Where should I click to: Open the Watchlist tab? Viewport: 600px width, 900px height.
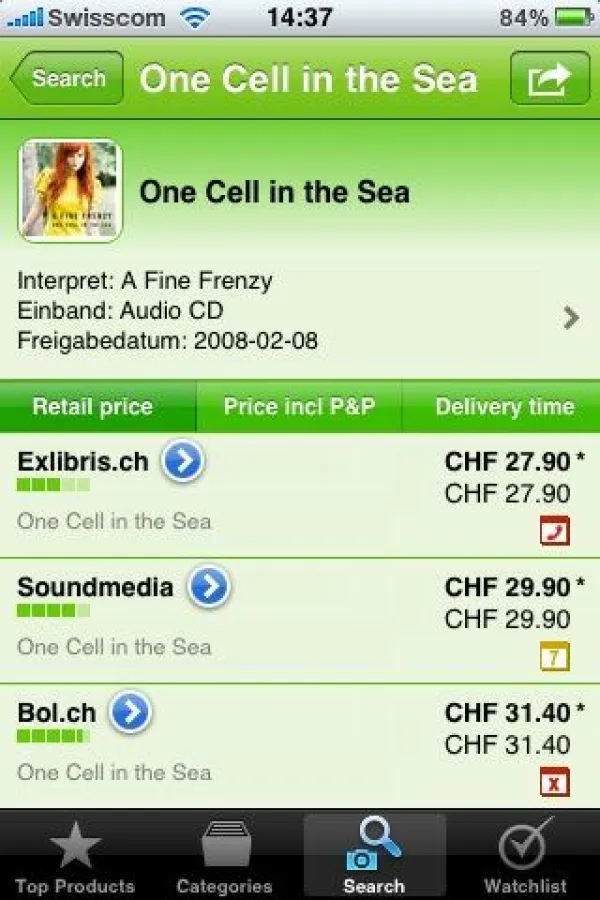(525, 857)
